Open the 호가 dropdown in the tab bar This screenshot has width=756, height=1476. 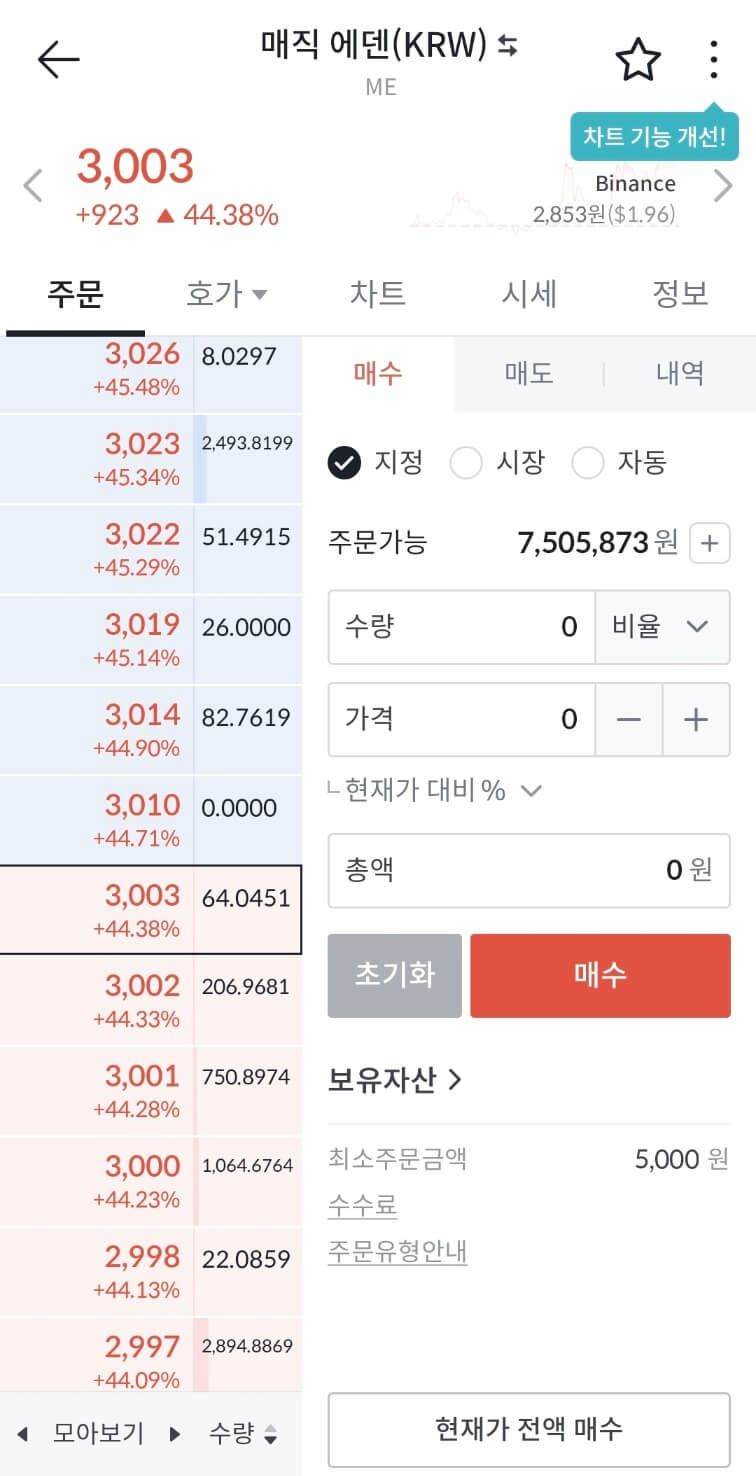[229, 294]
